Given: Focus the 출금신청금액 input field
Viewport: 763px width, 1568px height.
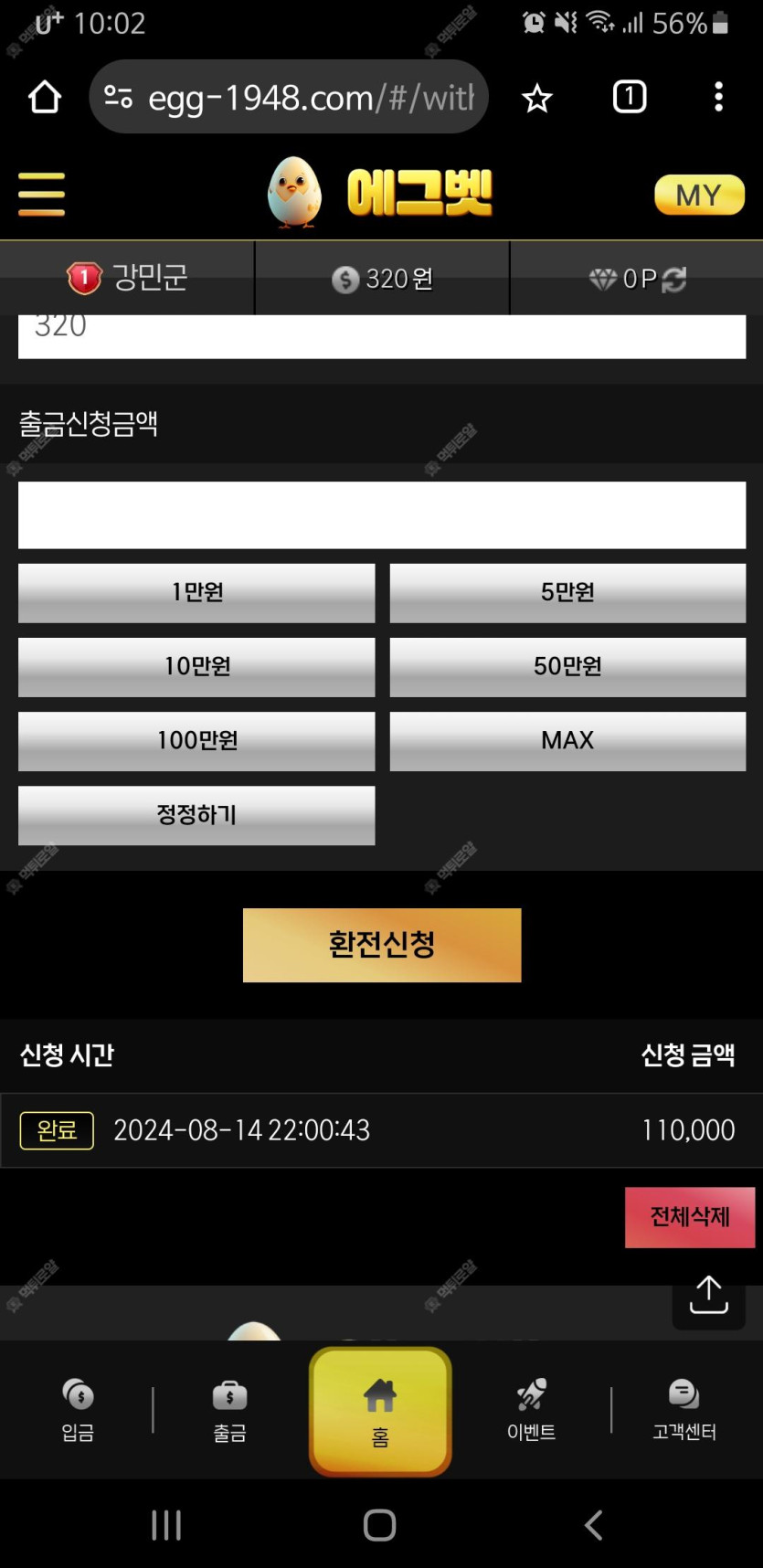Looking at the screenshot, I should [x=382, y=515].
